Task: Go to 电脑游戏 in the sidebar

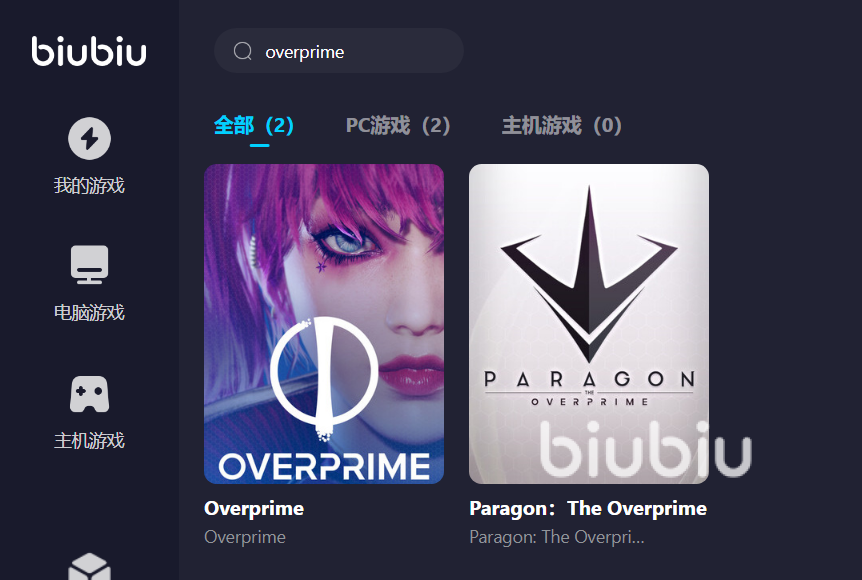Action: (89, 283)
